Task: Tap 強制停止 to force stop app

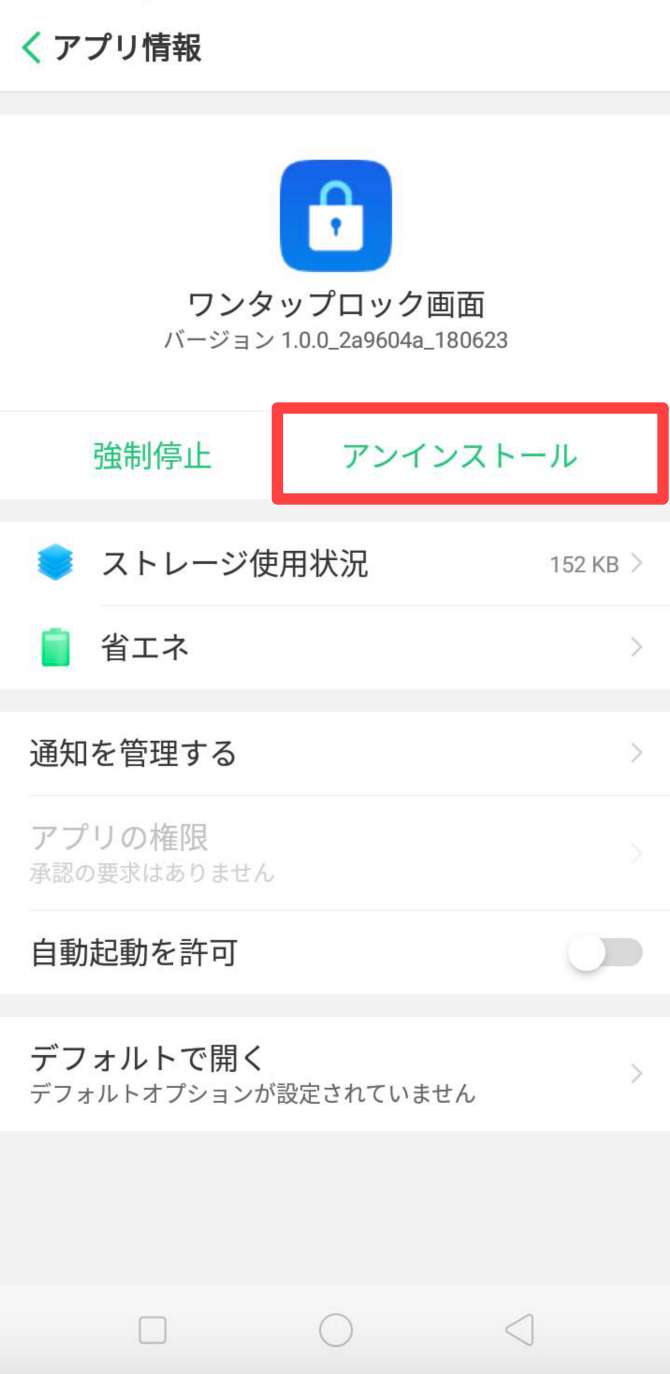Action: click(x=152, y=455)
